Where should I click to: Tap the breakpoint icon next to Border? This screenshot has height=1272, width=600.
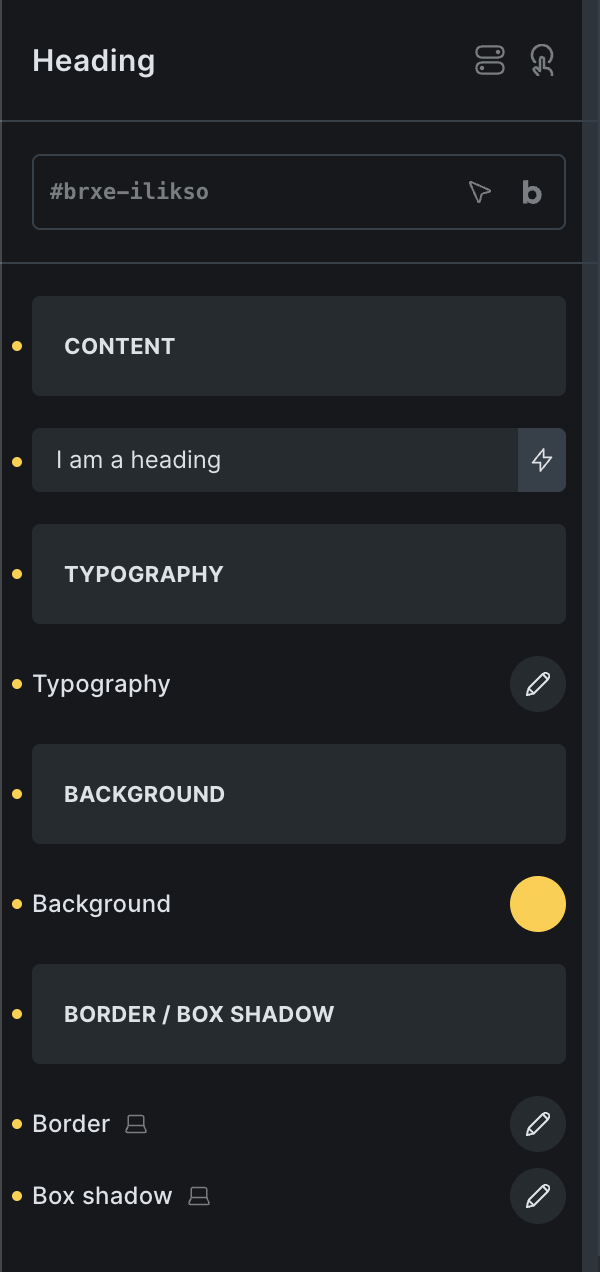[x=136, y=1125]
